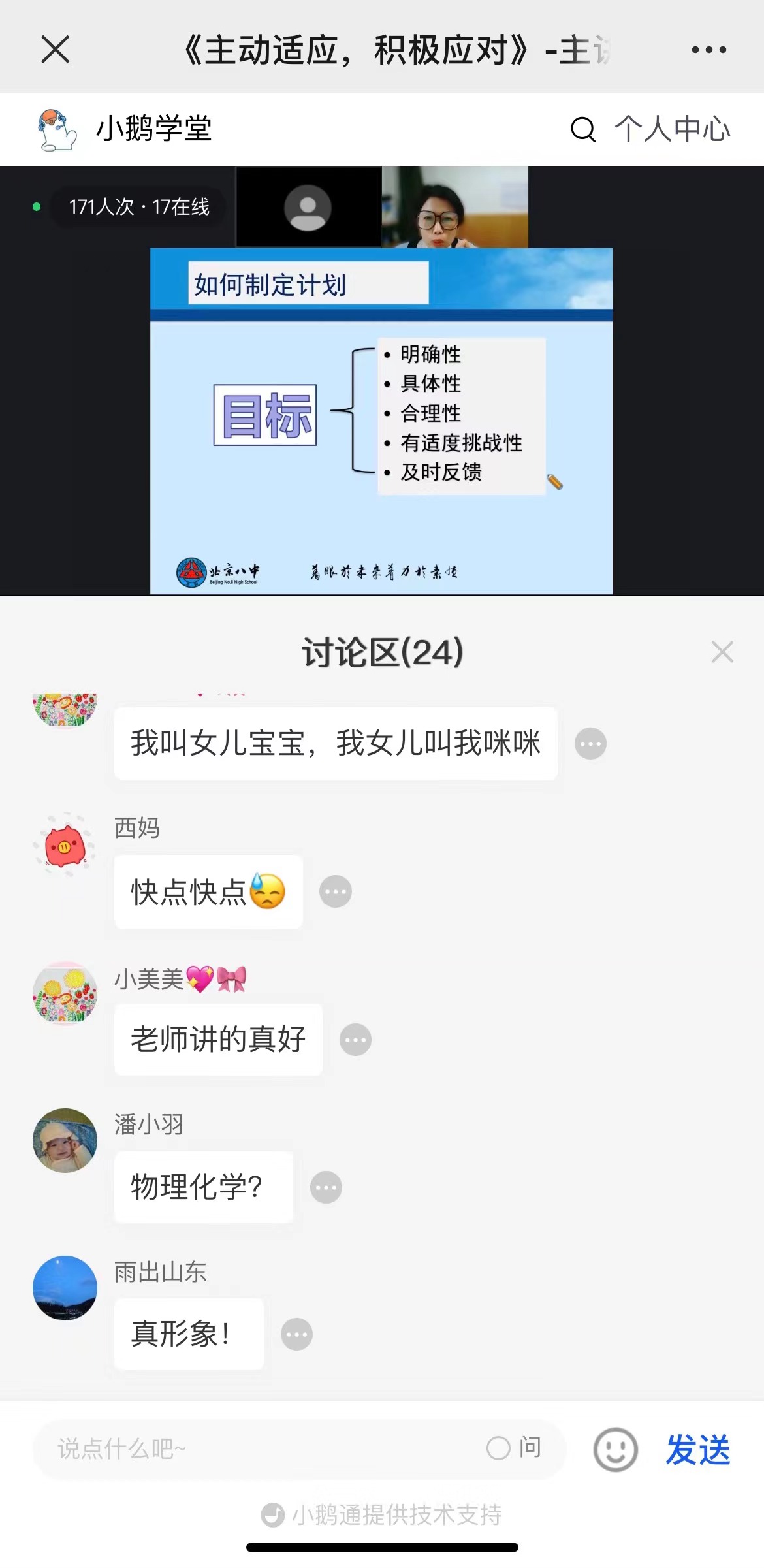The image size is (764, 1568).
Task: Close the webpage with the X icon
Action: coord(56,50)
